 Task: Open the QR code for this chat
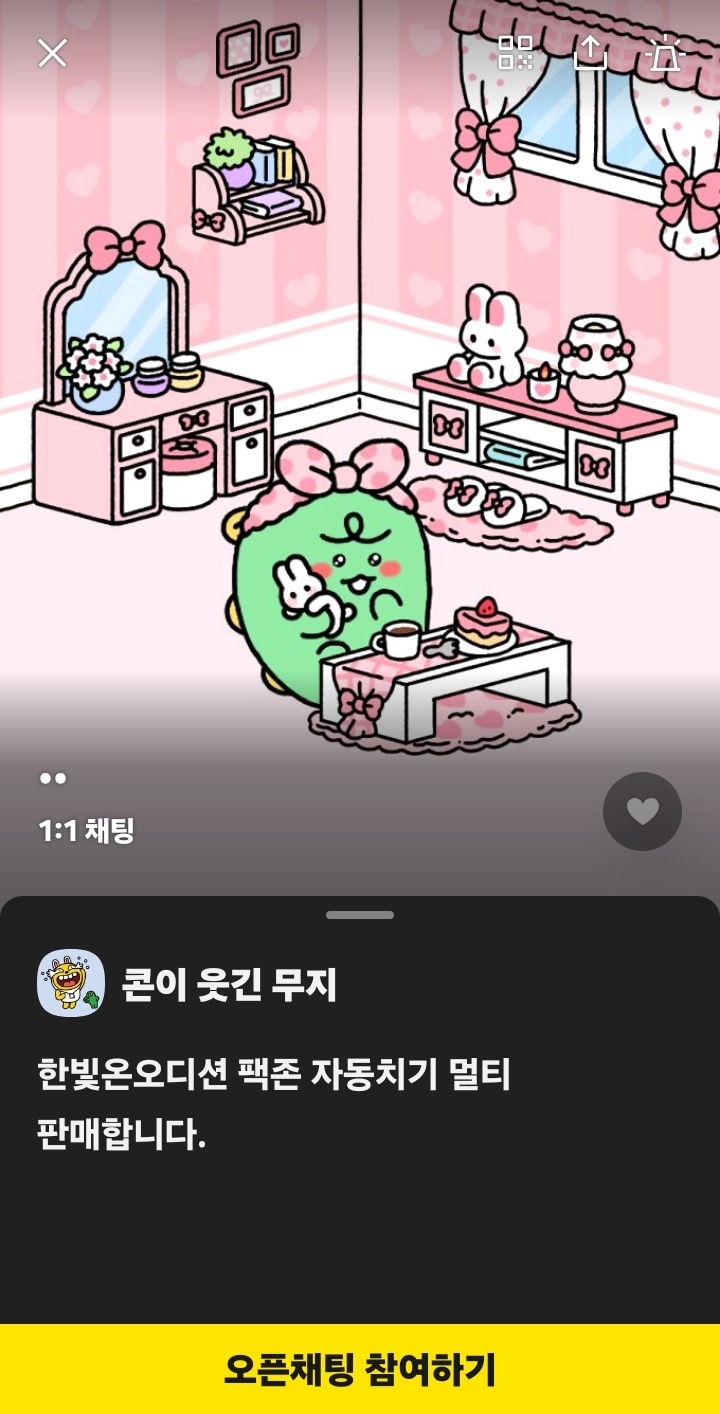click(x=516, y=52)
